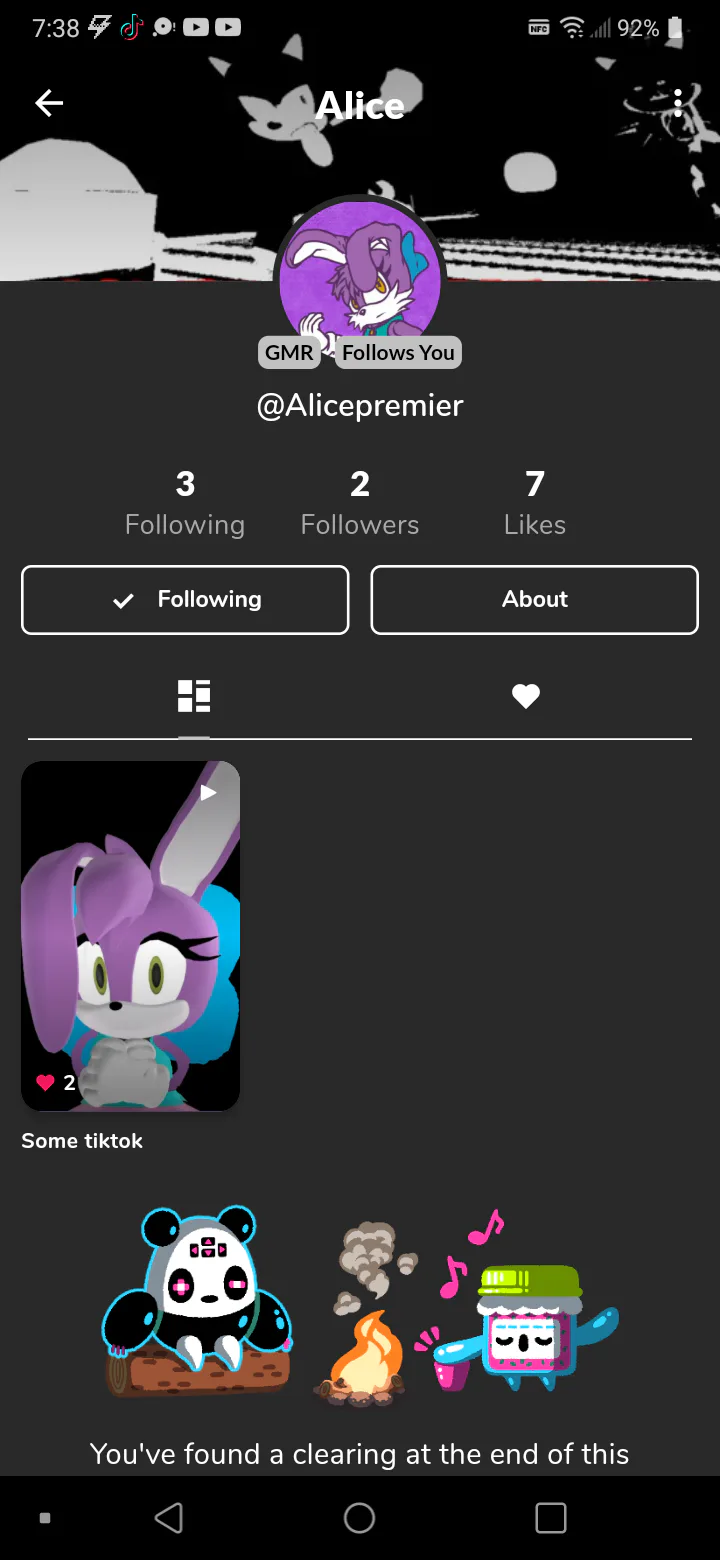Switch to the posts grid tab
720x1560 pixels.
[x=194, y=696]
